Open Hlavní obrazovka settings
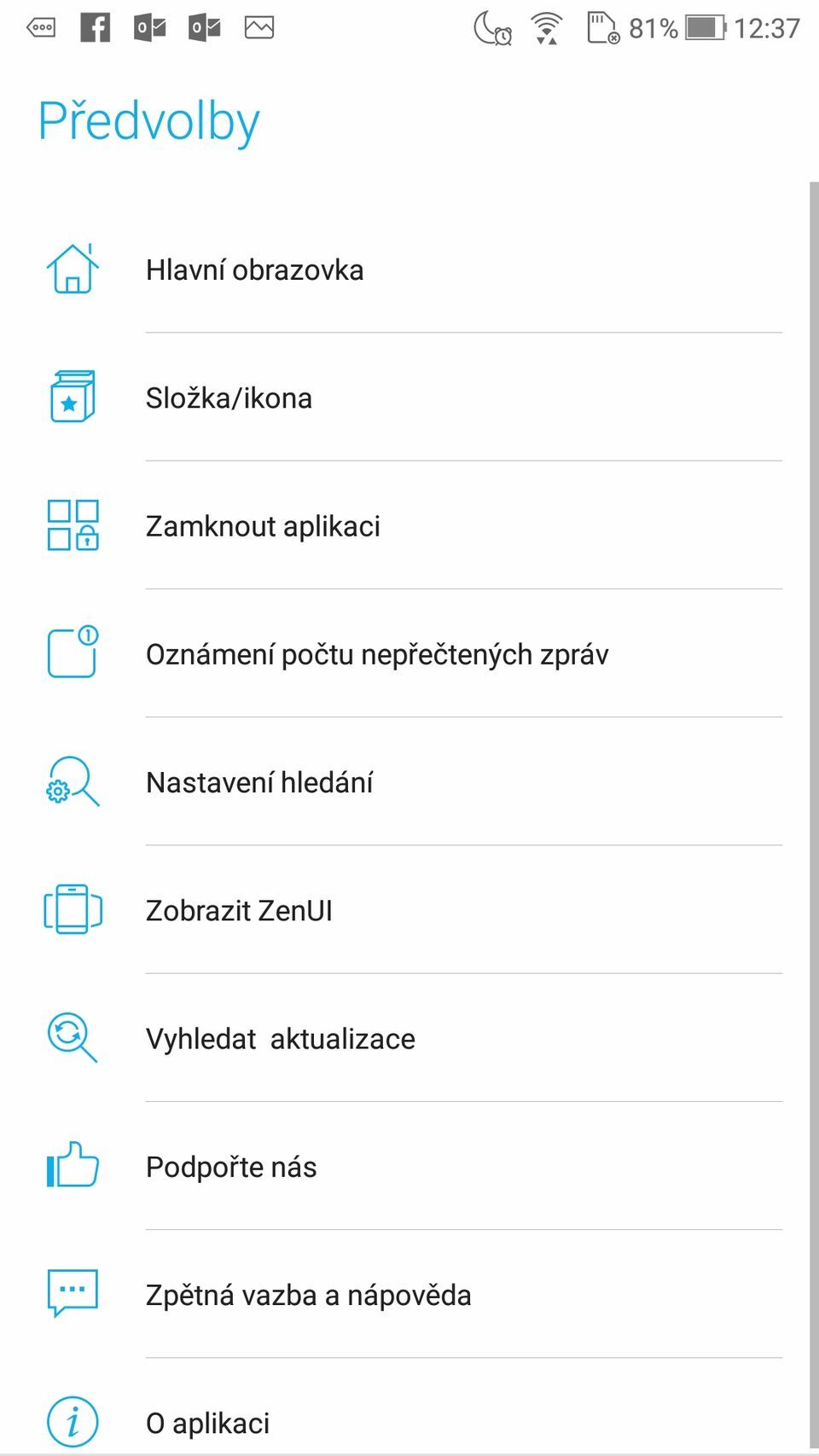 255,270
